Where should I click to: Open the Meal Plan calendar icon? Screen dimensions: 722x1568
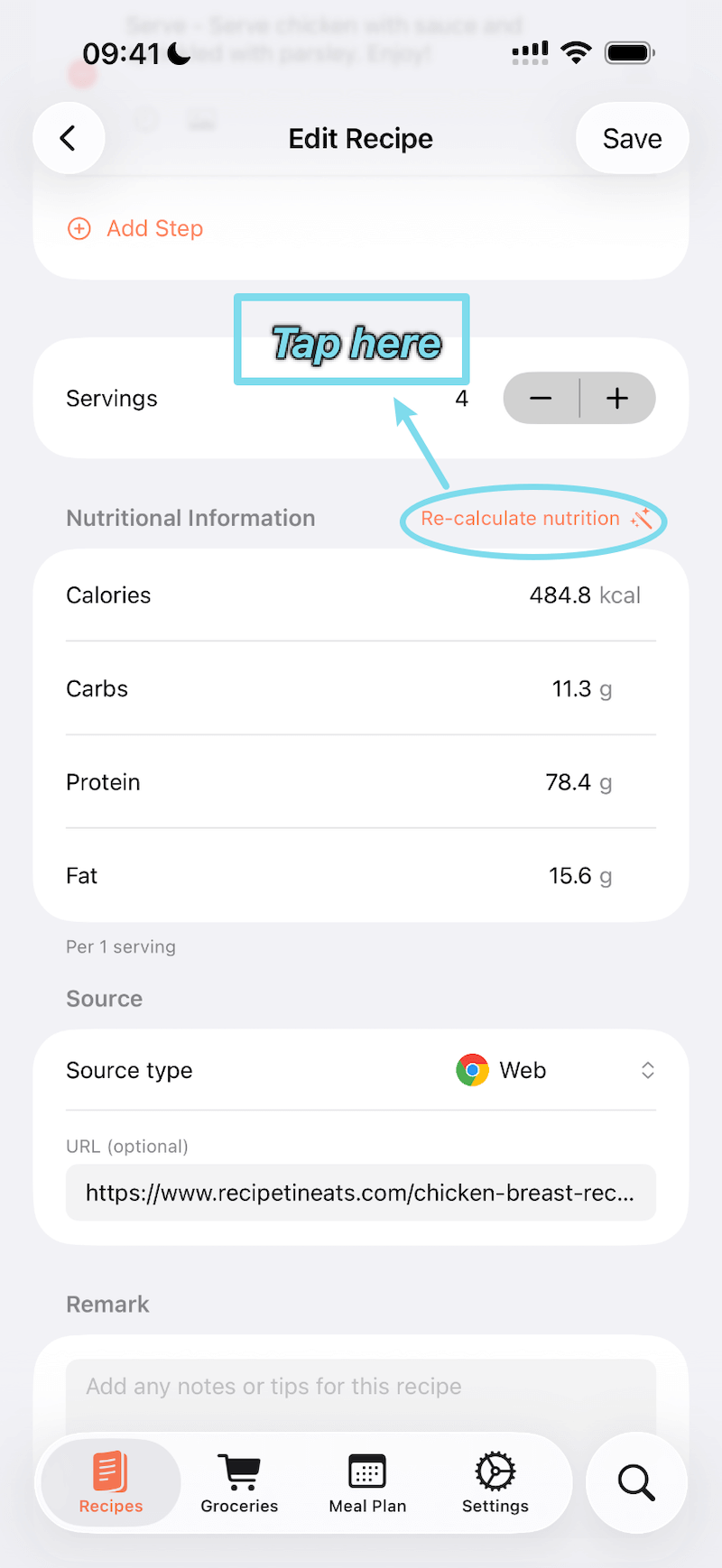367,1472
